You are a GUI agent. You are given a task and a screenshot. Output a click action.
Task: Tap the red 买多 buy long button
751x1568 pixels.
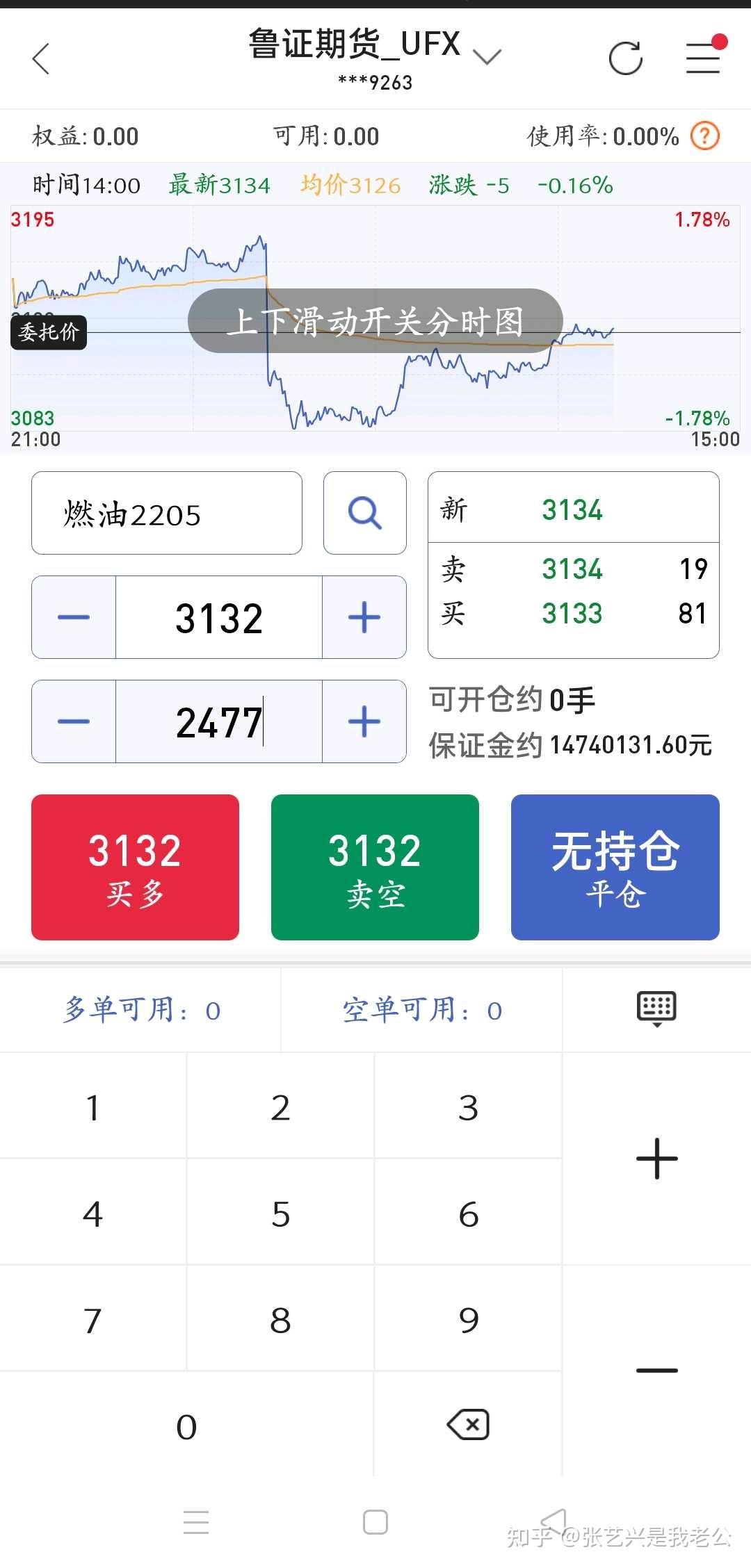(134, 868)
